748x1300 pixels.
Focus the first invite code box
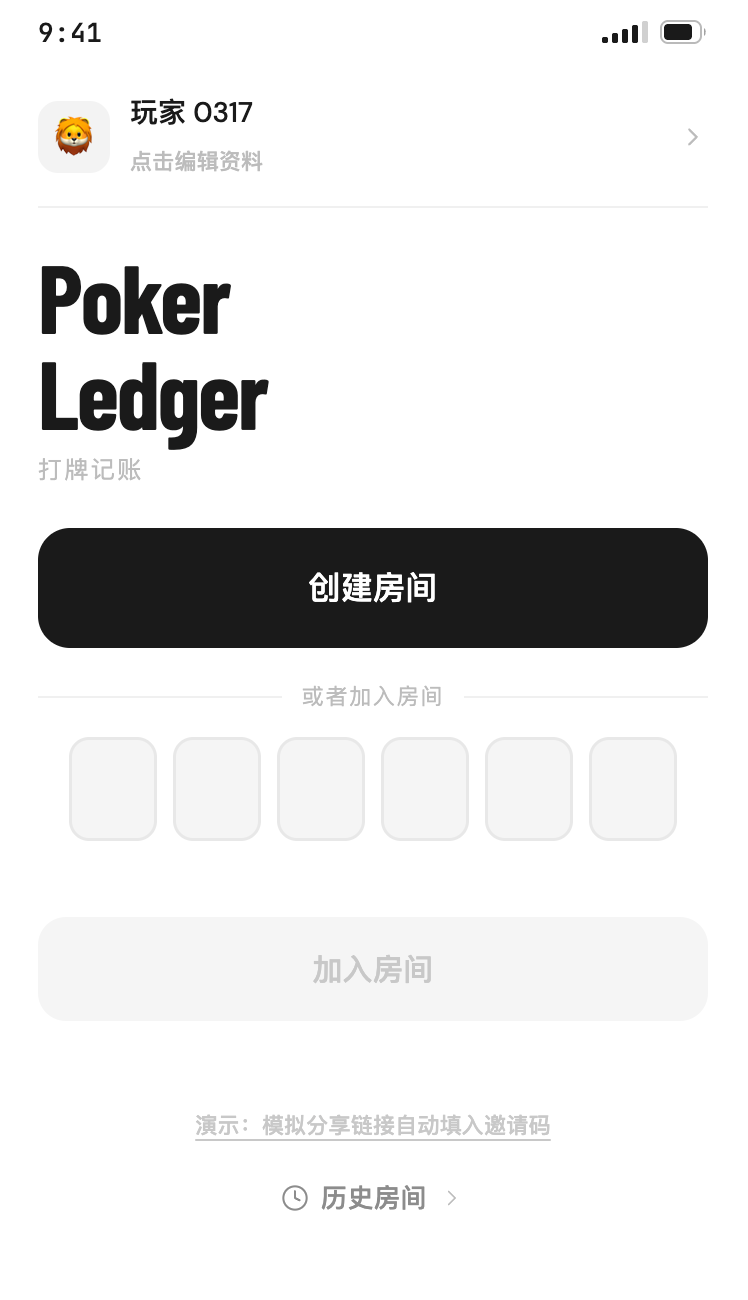coord(113,789)
